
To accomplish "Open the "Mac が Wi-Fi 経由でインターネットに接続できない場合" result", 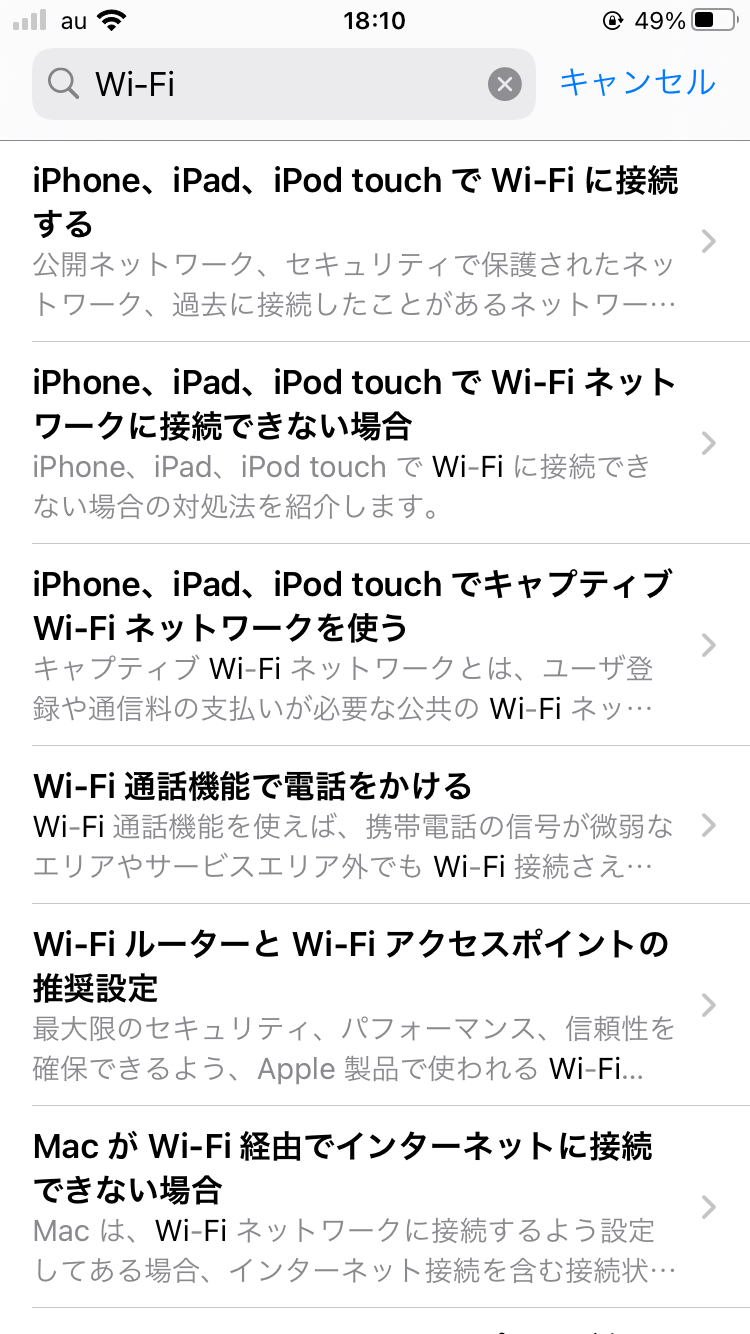I will [x=375, y=1207].
